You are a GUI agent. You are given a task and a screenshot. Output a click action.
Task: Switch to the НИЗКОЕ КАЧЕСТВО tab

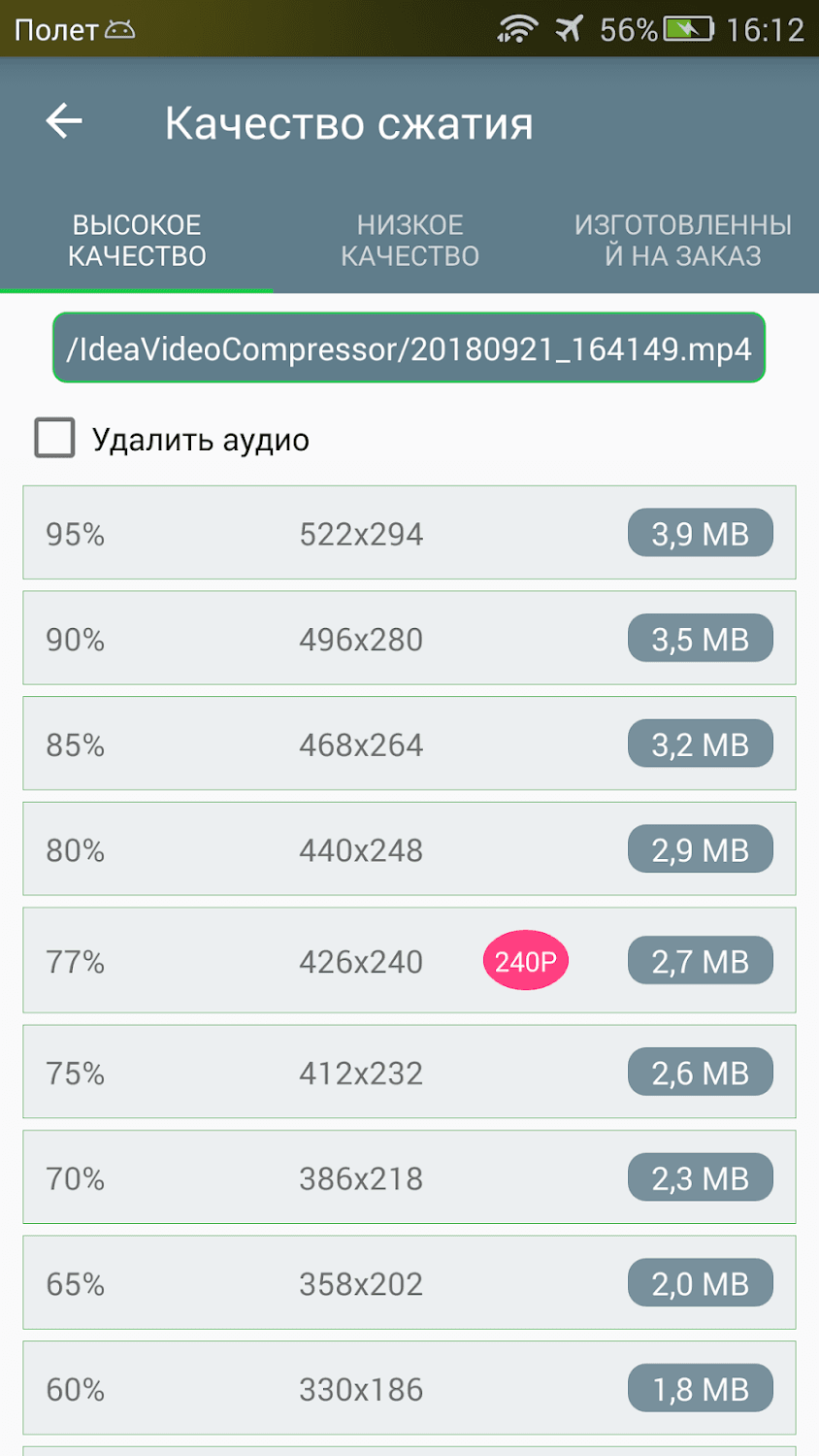point(409,241)
